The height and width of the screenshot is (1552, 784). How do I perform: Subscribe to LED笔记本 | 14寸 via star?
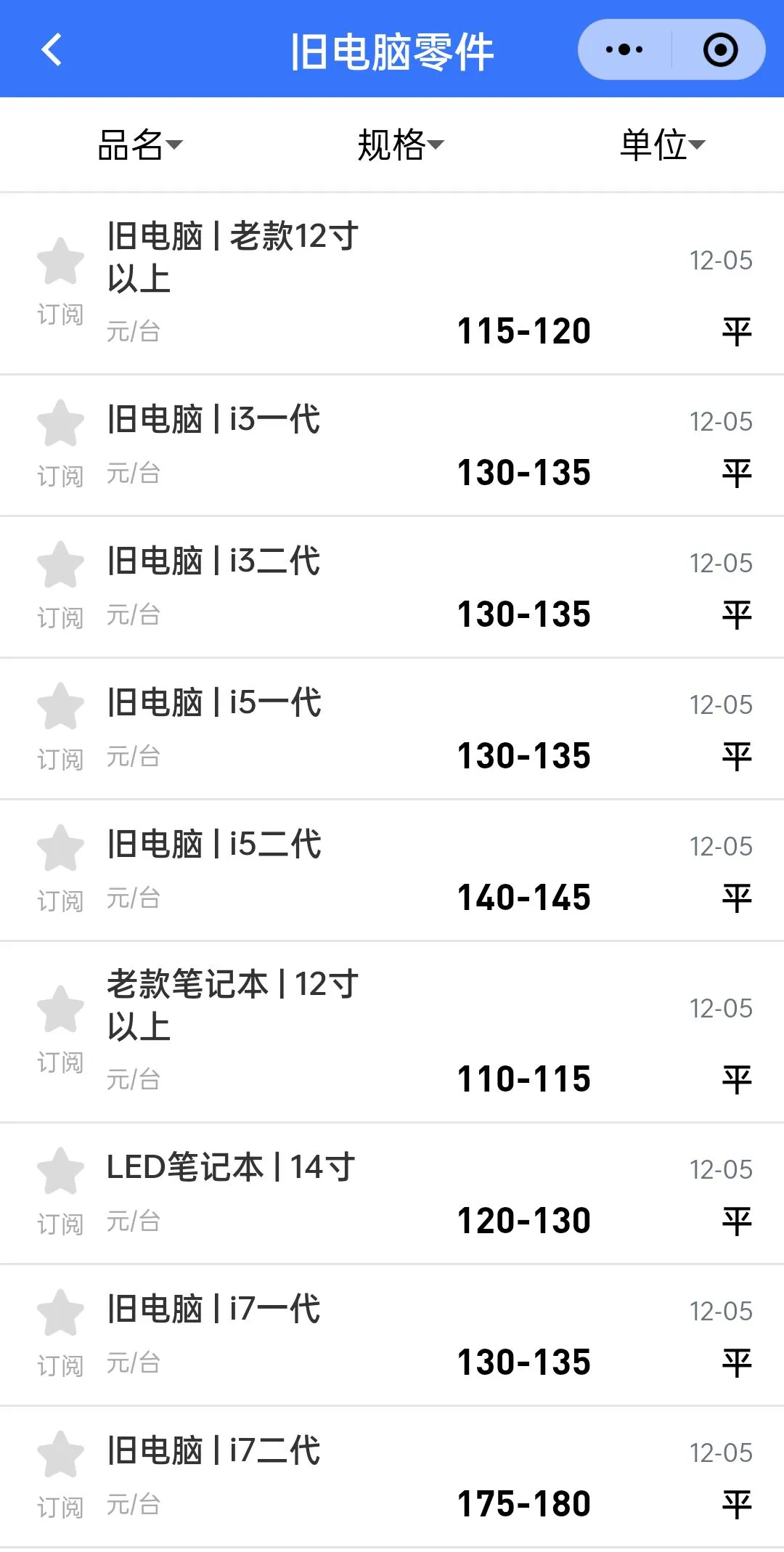point(60,1171)
